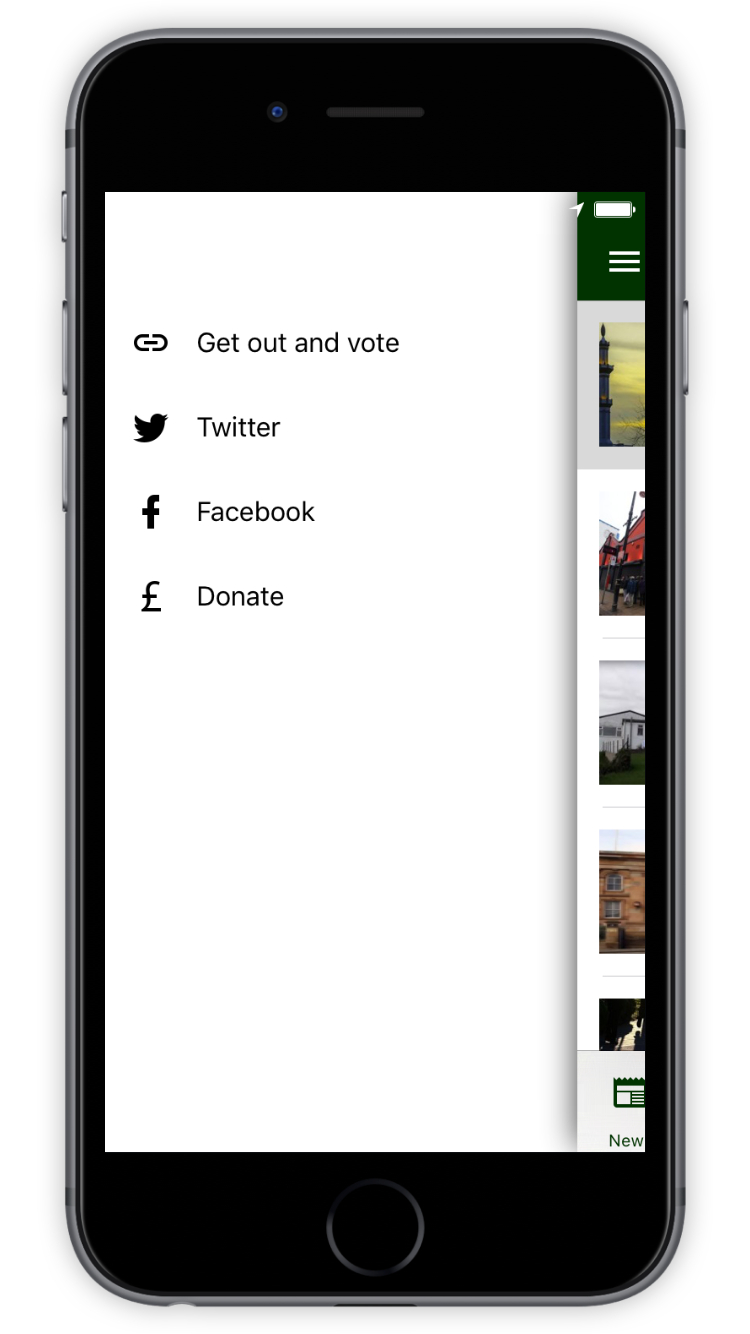
Task: Open the Twitter menu item
Action: [341, 428]
